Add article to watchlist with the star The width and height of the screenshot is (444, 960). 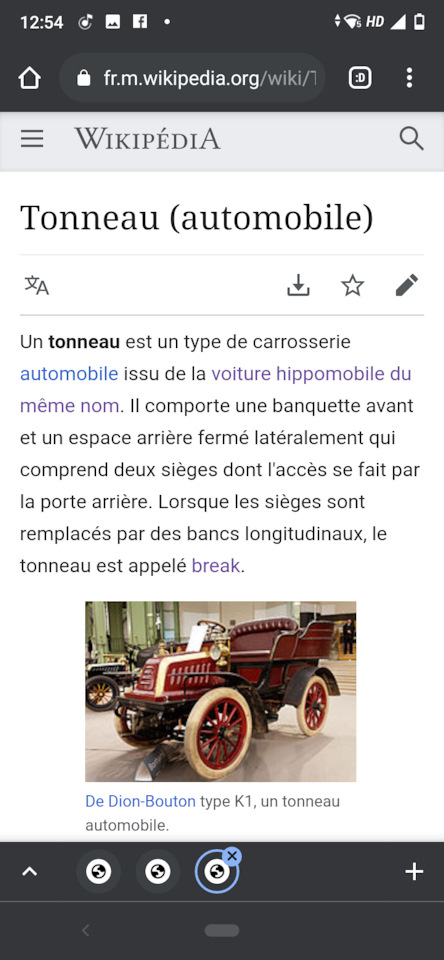point(353,285)
